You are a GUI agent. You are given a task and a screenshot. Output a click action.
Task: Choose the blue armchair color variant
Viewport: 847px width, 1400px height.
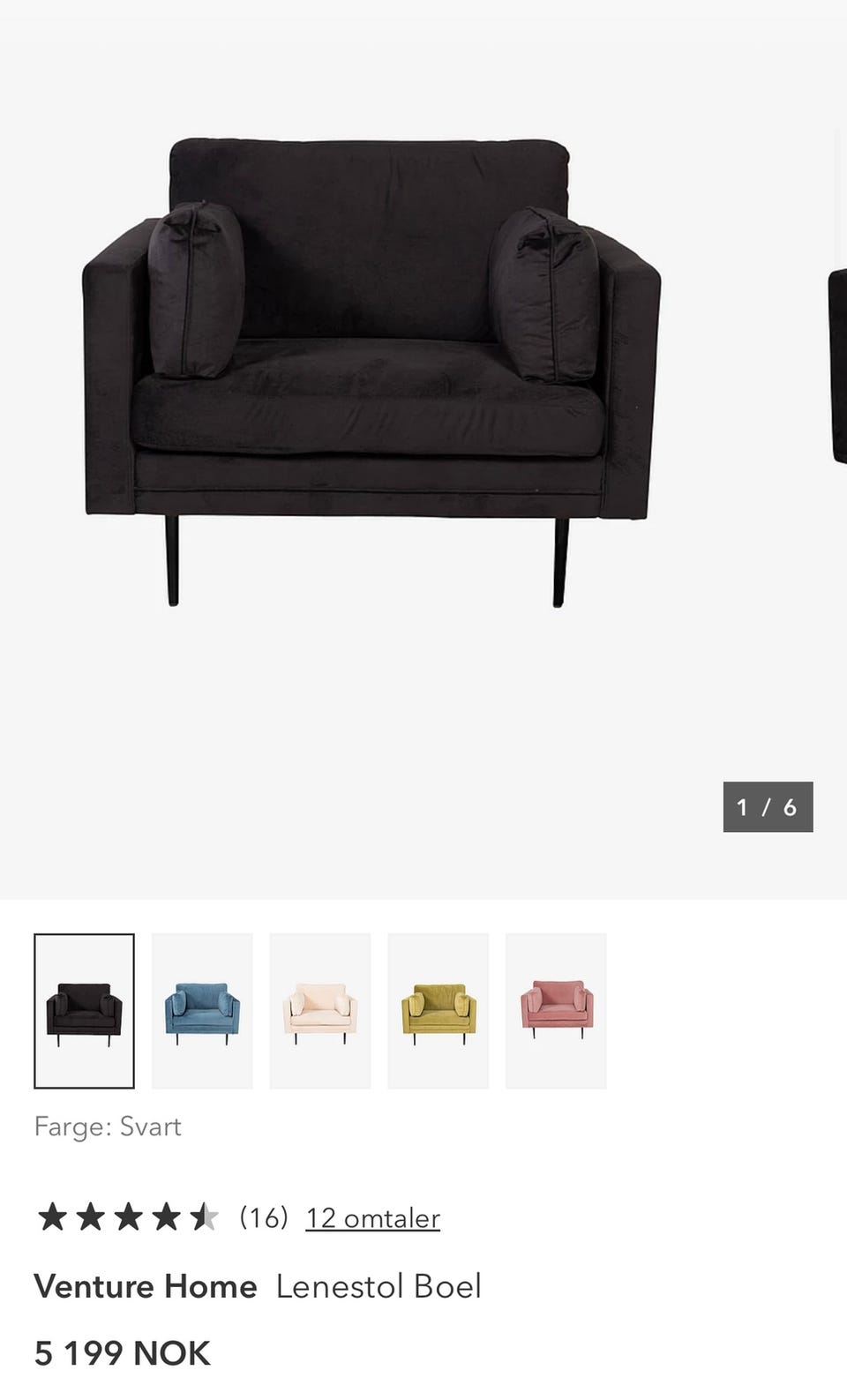[x=202, y=1011]
